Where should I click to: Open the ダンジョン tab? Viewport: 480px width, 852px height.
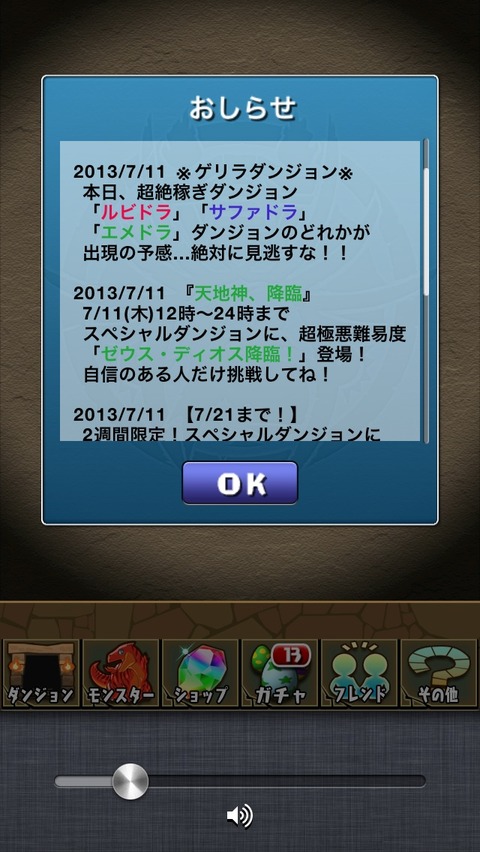(40, 673)
